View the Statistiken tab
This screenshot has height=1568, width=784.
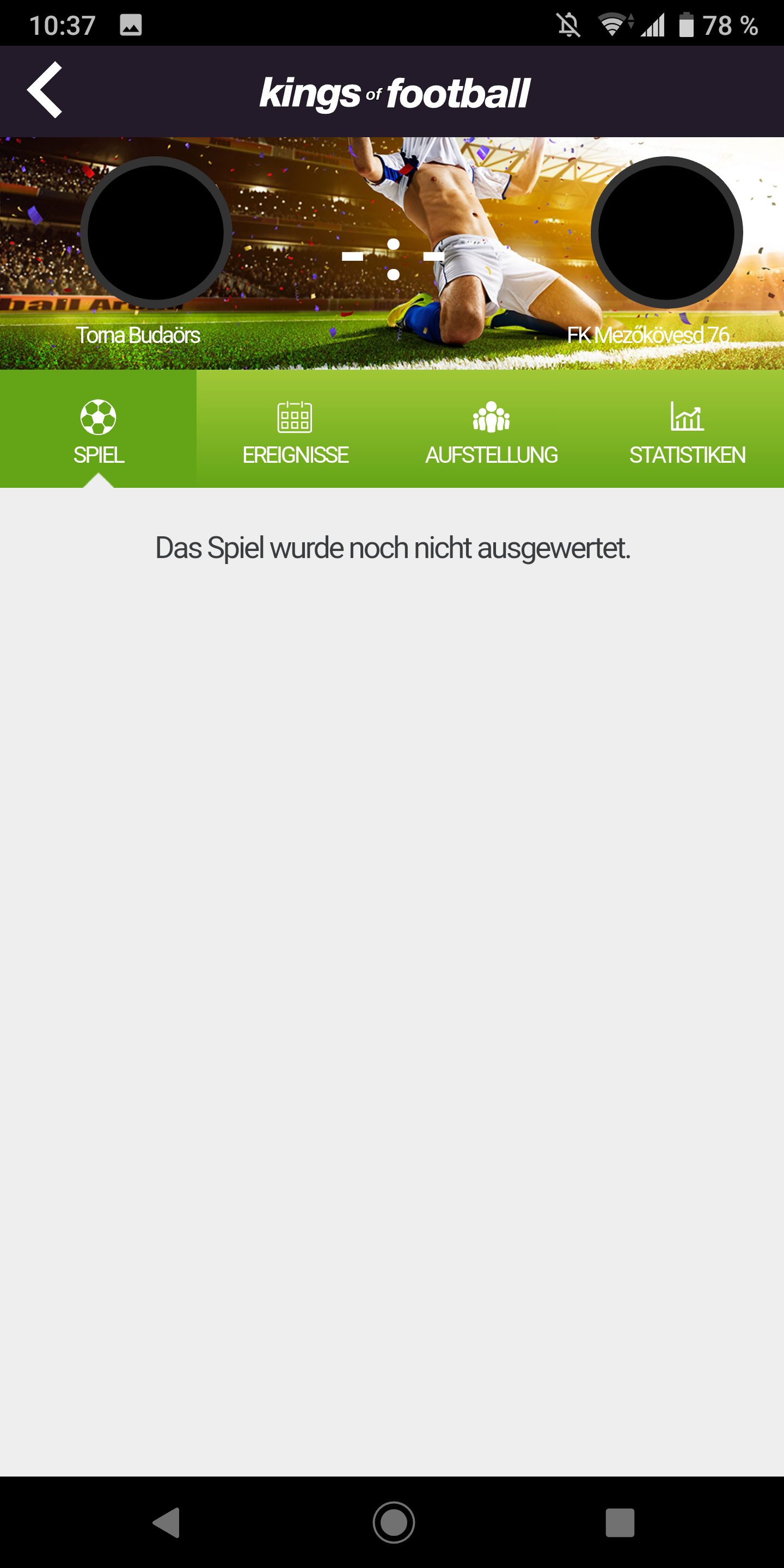[687, 430]
